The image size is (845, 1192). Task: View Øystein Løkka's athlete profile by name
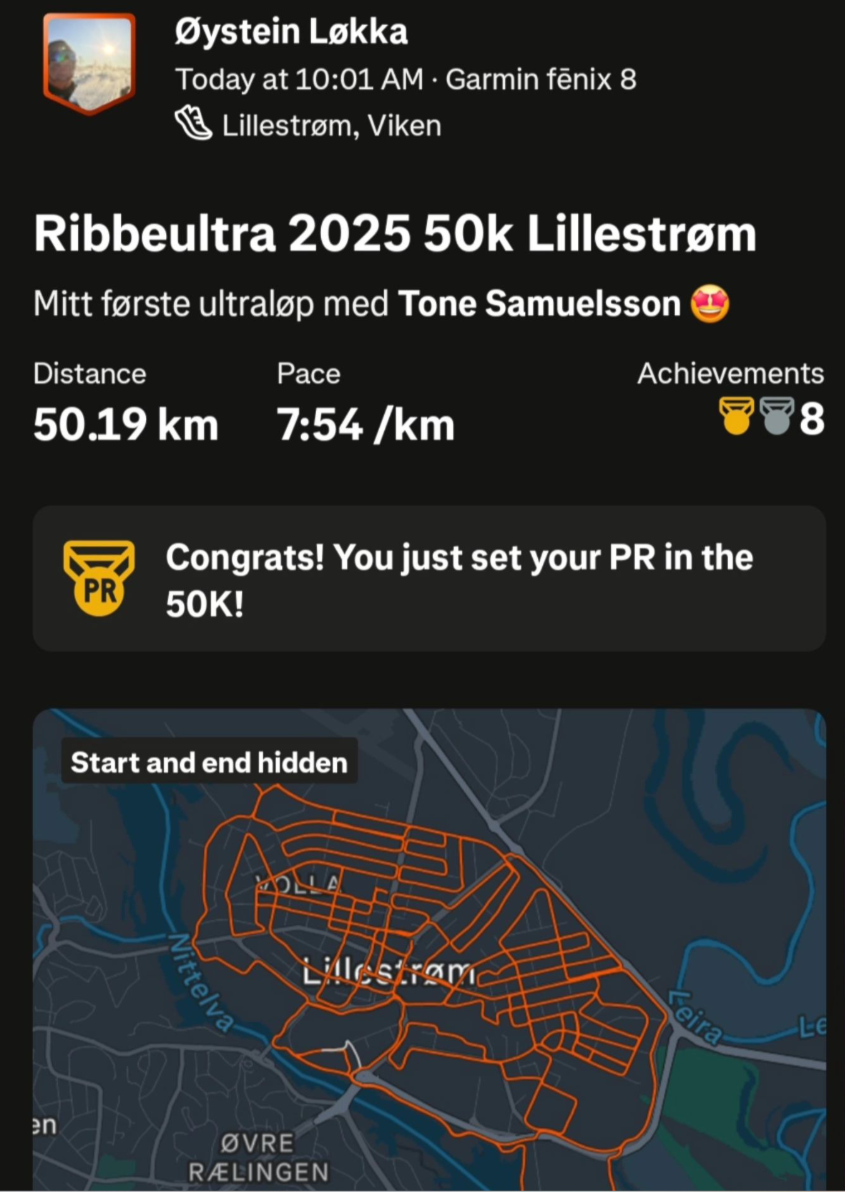(291, 33)
